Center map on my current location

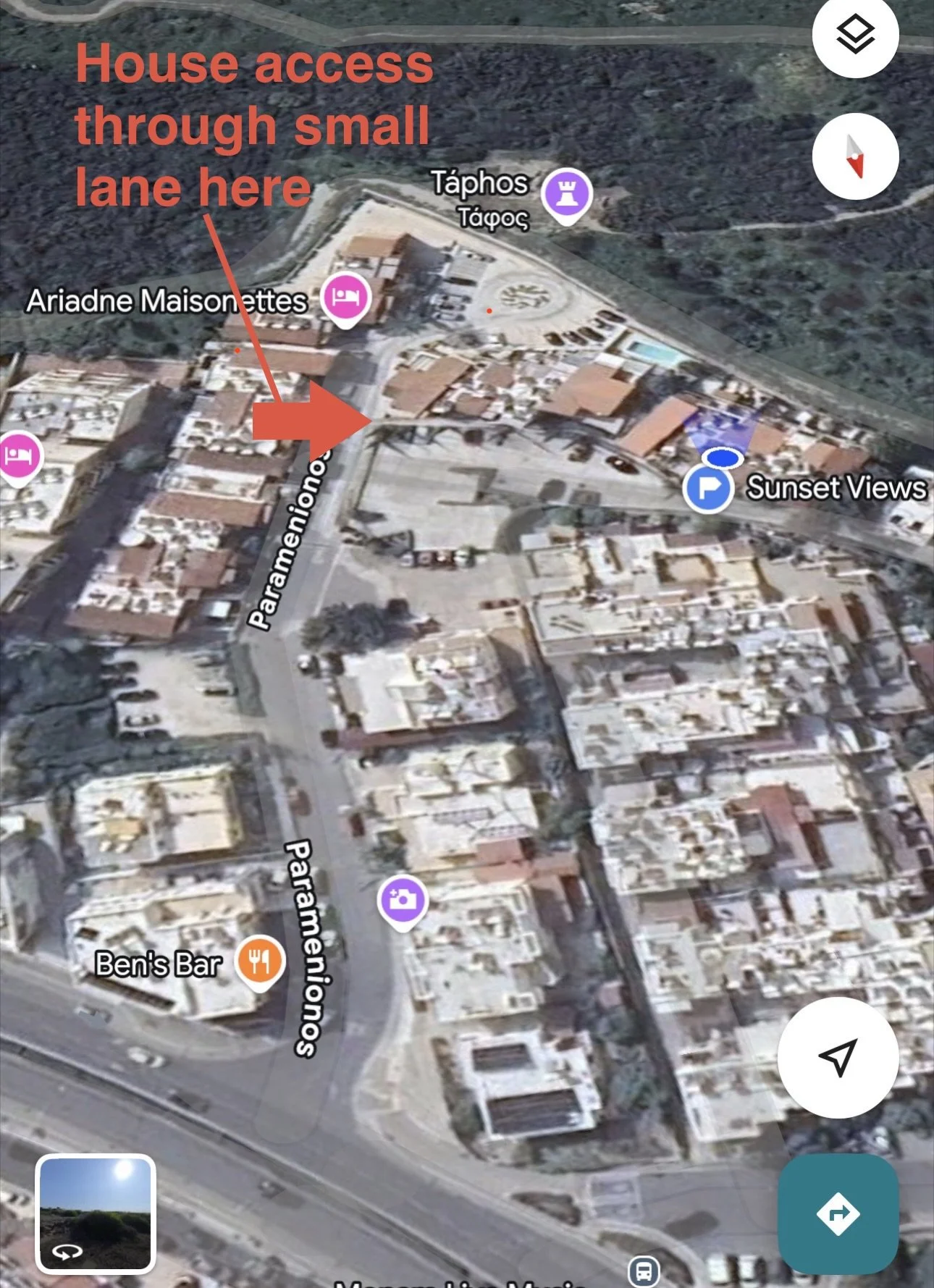838,1058
